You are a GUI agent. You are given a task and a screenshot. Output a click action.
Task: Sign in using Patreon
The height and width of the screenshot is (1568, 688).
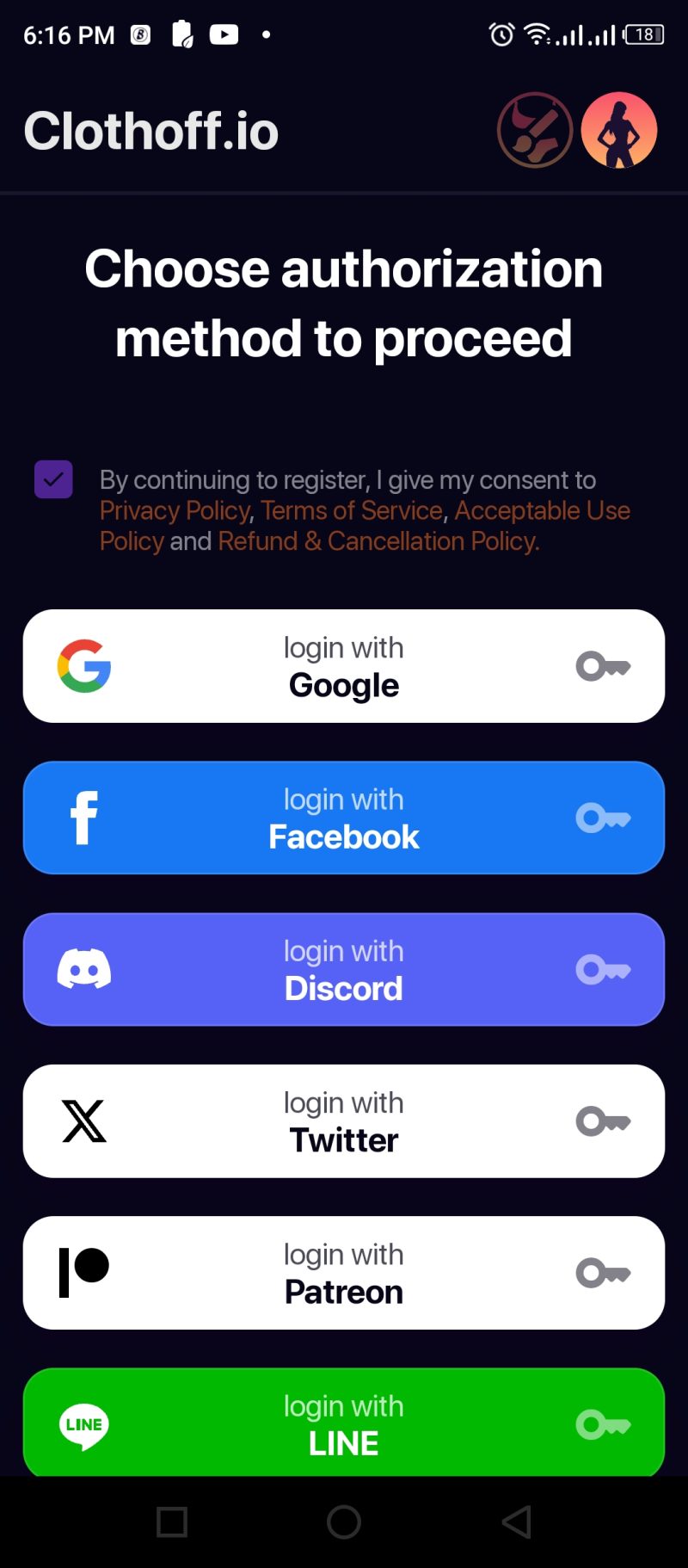(344, 1272)
